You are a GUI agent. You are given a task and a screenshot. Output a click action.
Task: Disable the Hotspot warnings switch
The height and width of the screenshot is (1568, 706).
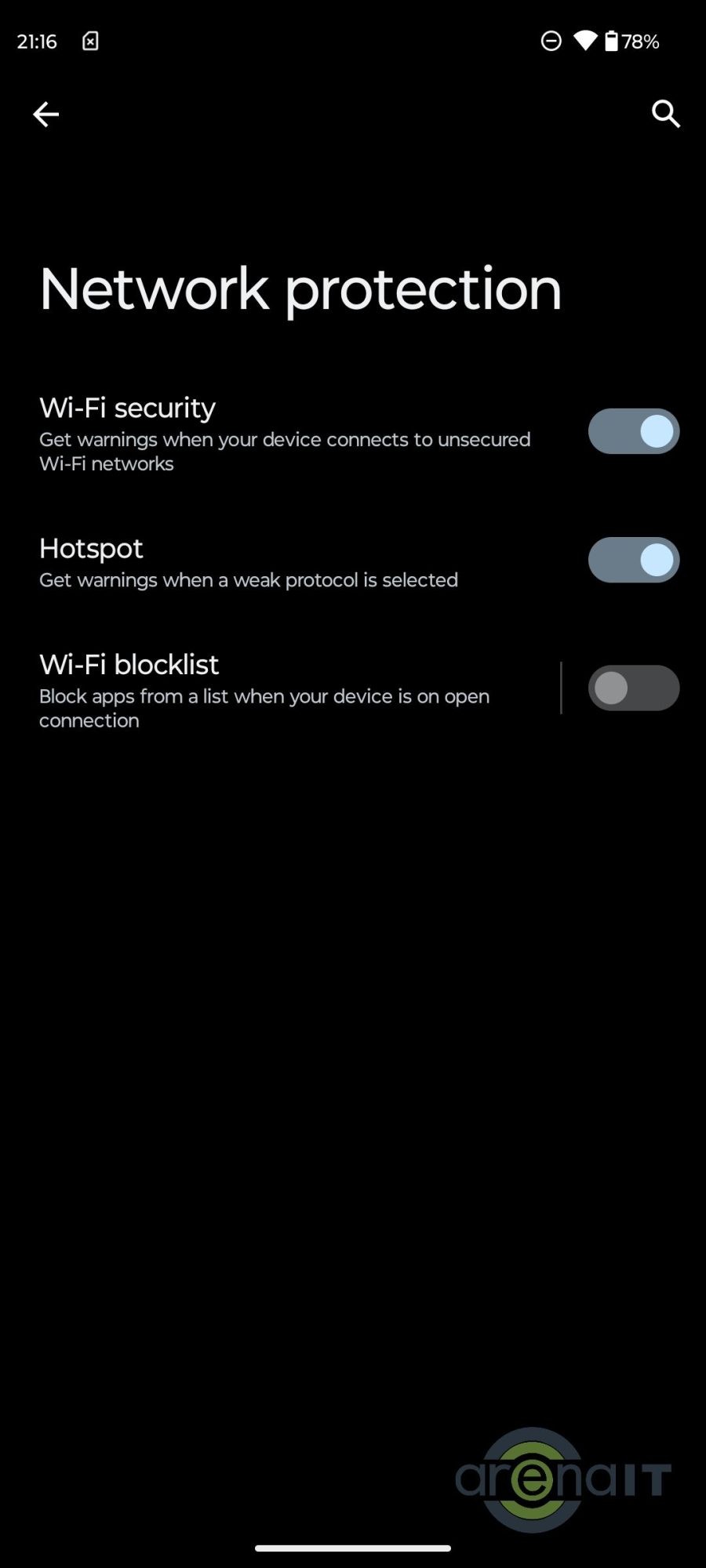[x=633, y=560]
